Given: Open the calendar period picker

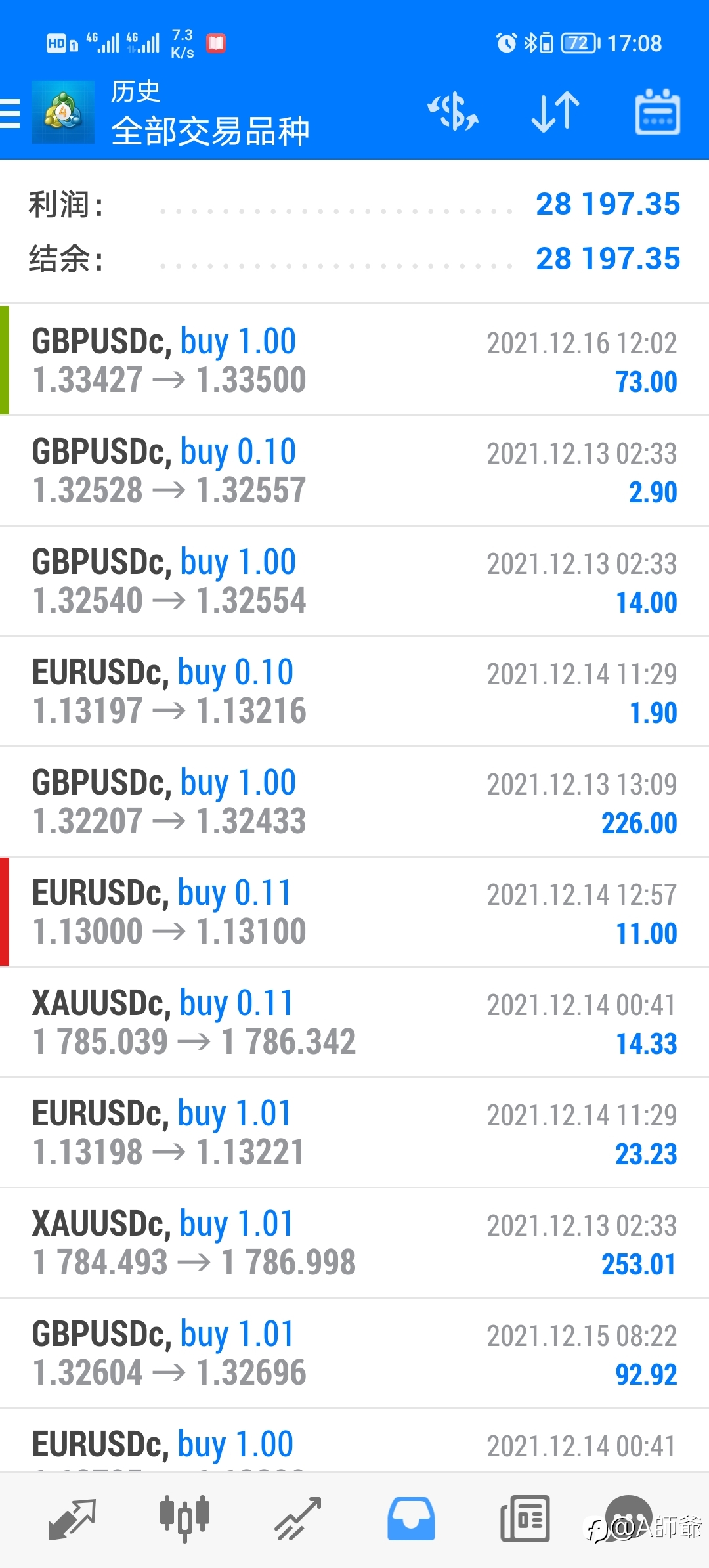Looking at the screenshot, I should pos(657,112).
